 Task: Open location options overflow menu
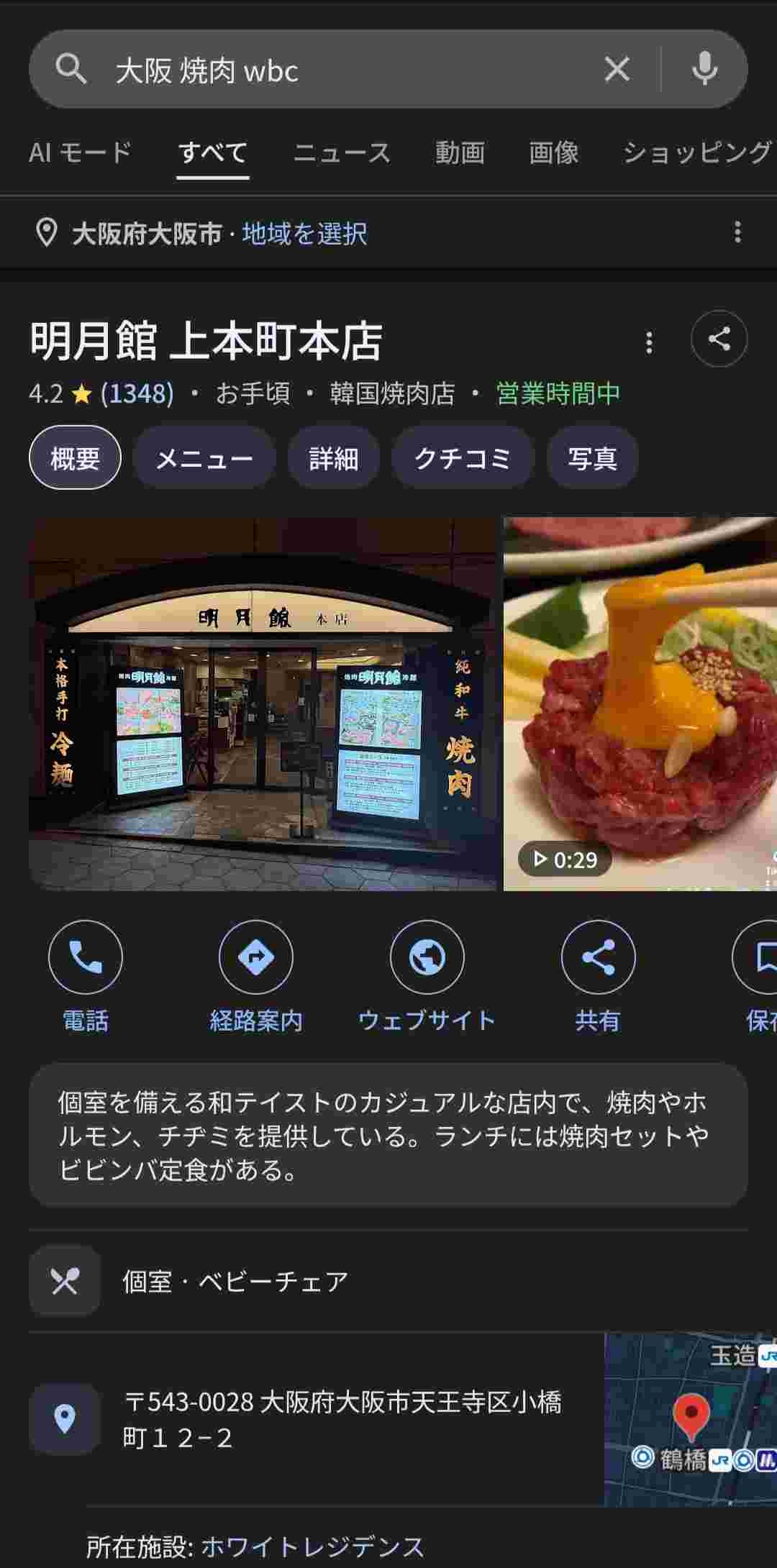click(x=737, y=232)
